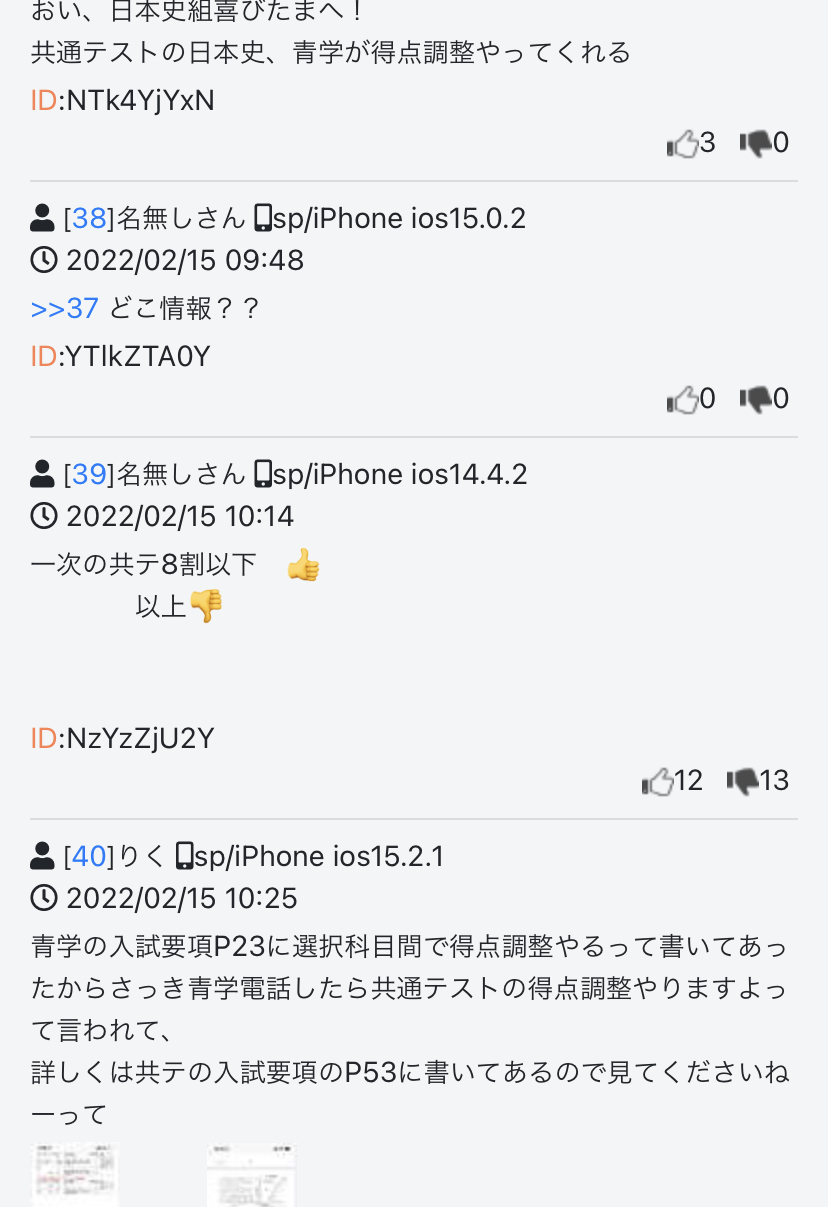Like post 38 asking どこ情報
Image resolution: width=828 pixels, height=1207 pixels.
pyautogui.click(x=683, y=400)
